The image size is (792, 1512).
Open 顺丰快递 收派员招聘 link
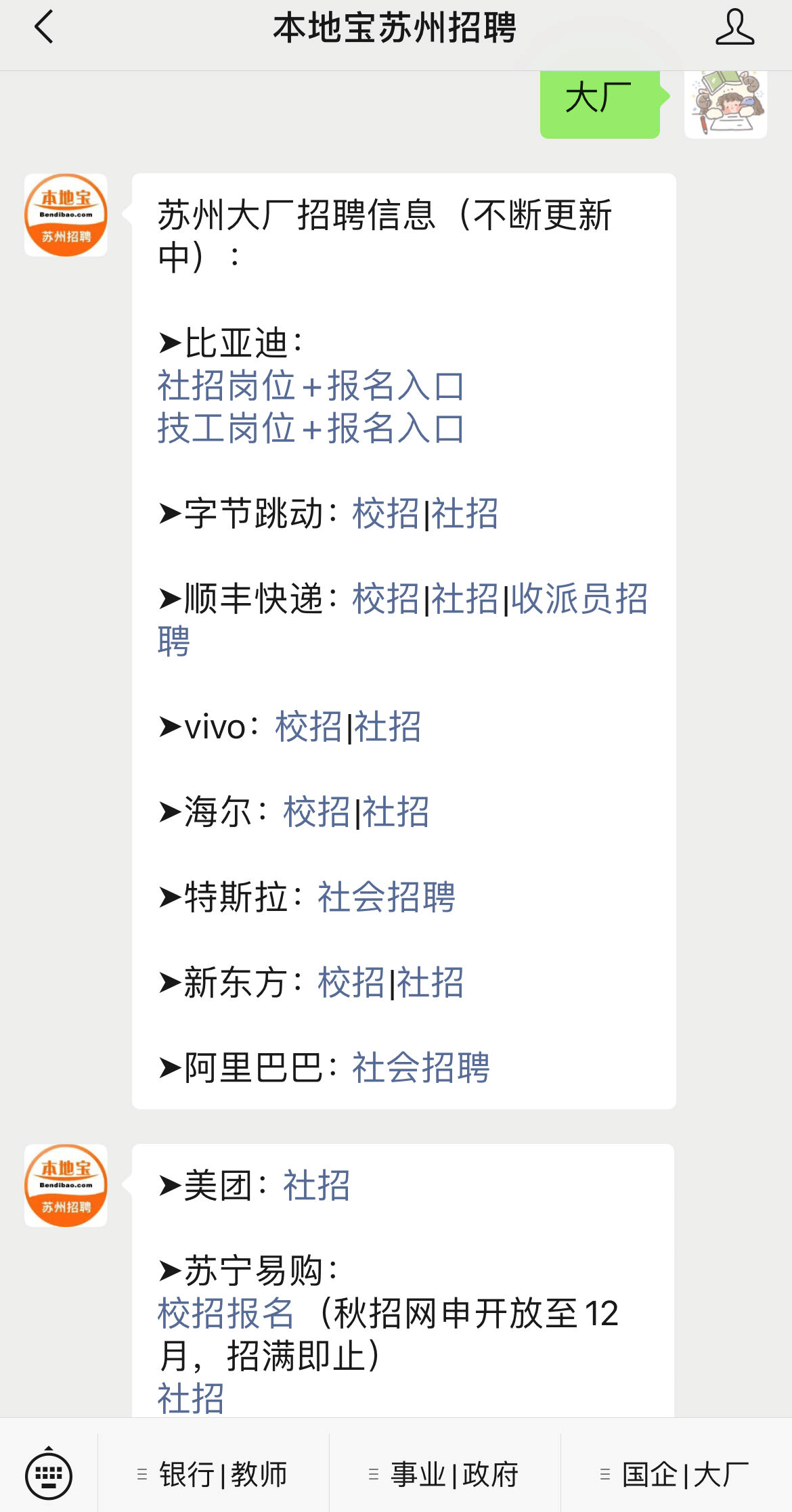click(x=579, y=599)
